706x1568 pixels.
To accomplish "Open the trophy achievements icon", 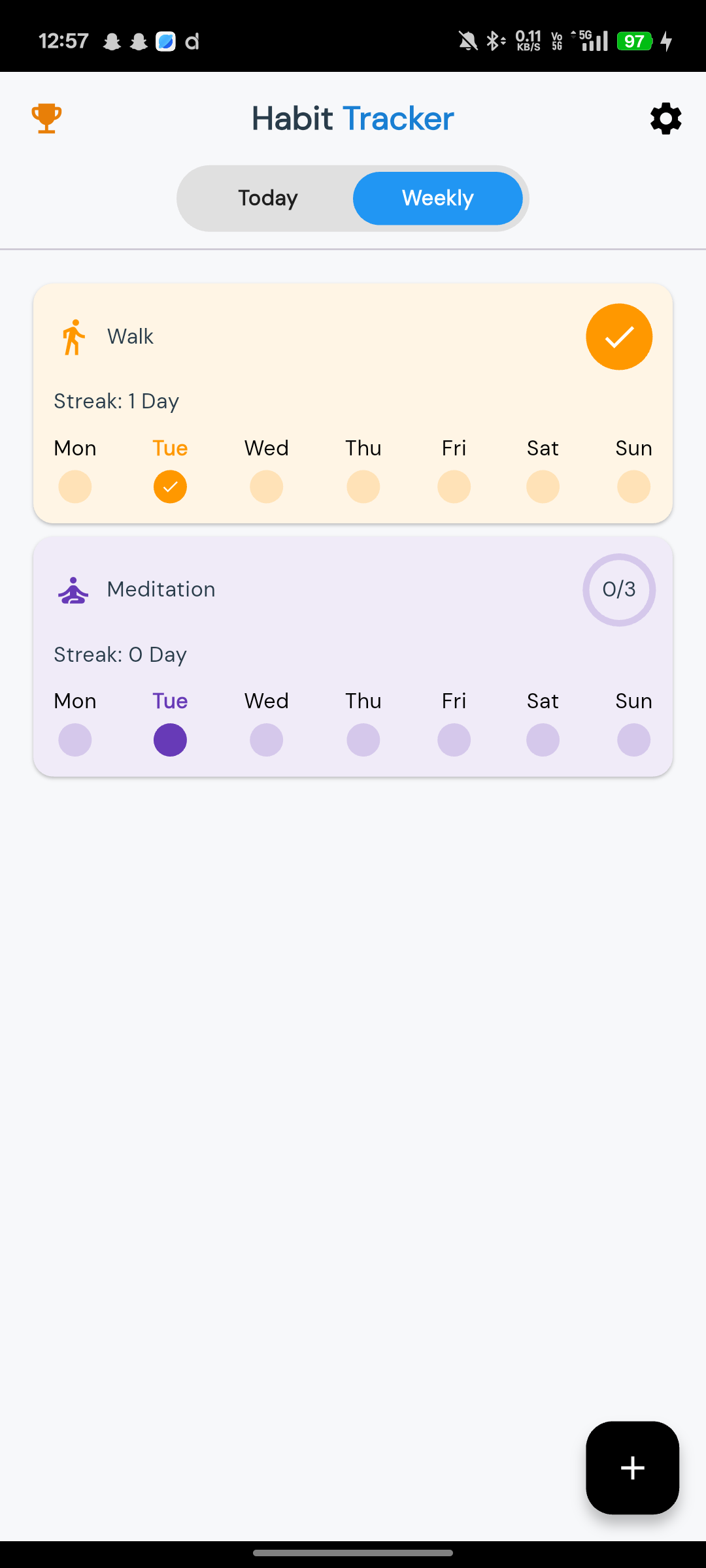I will (x=46, y=118).
